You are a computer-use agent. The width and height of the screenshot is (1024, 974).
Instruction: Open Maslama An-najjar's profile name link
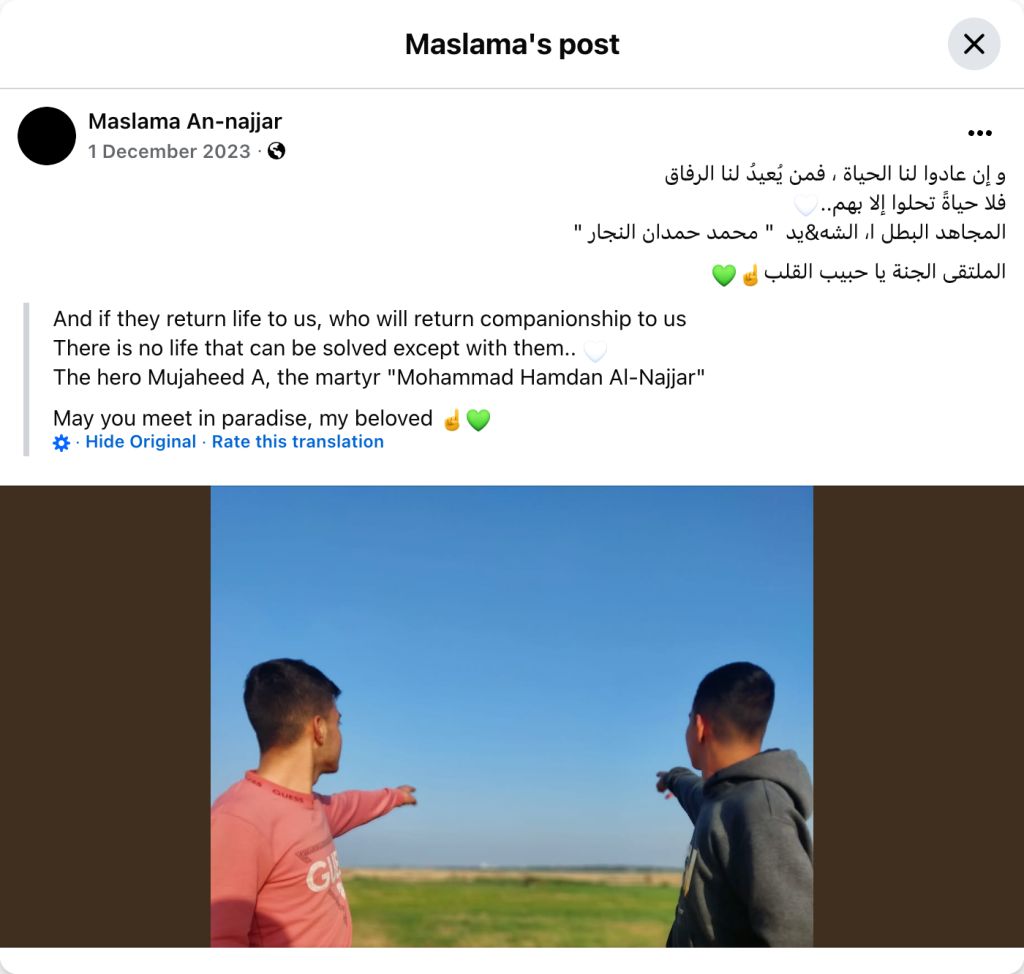pos(185,121)
